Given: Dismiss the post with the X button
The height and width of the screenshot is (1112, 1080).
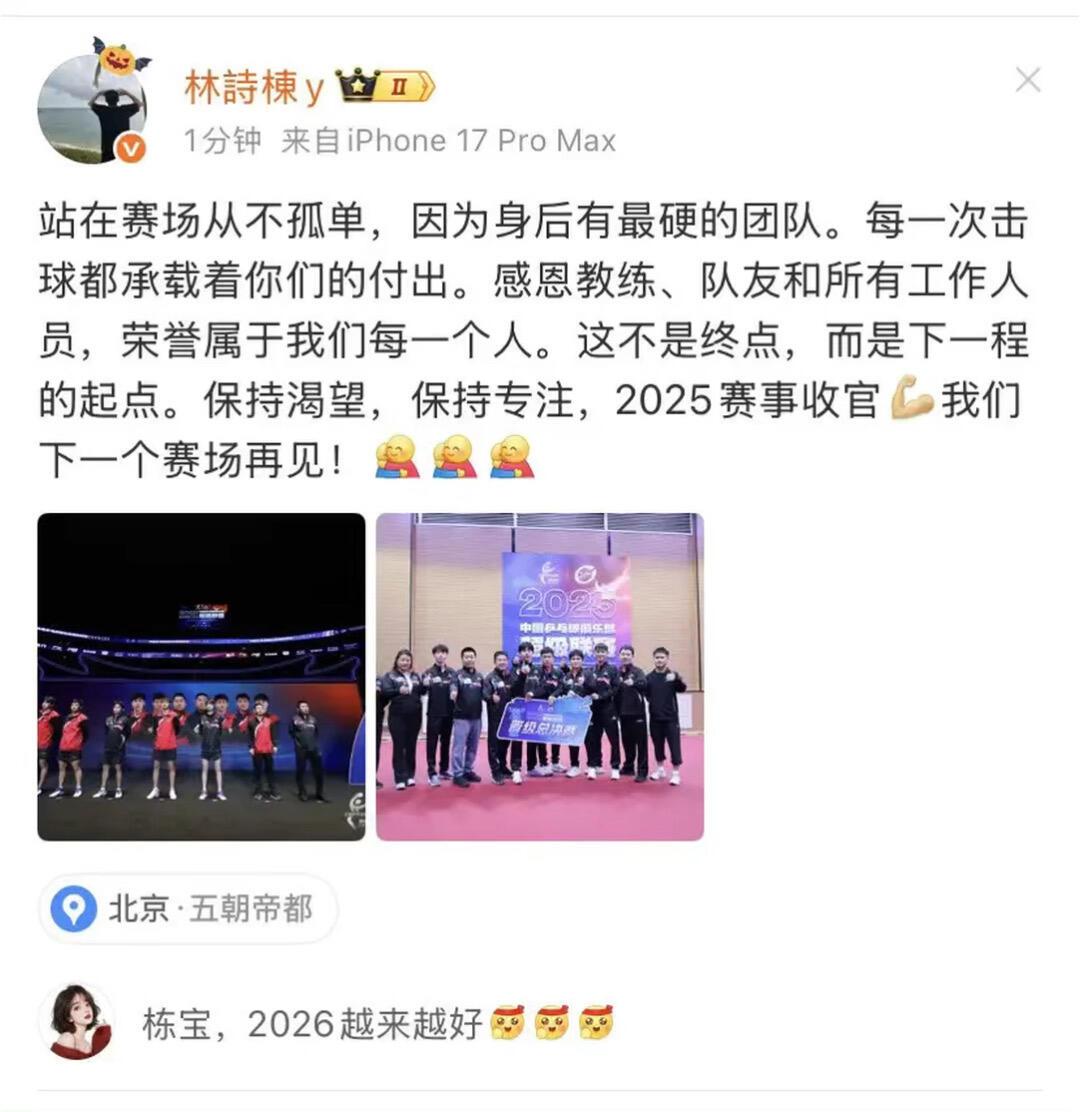Looking at the screenshot, I should pyautogui.click(x=1028, y=79).
